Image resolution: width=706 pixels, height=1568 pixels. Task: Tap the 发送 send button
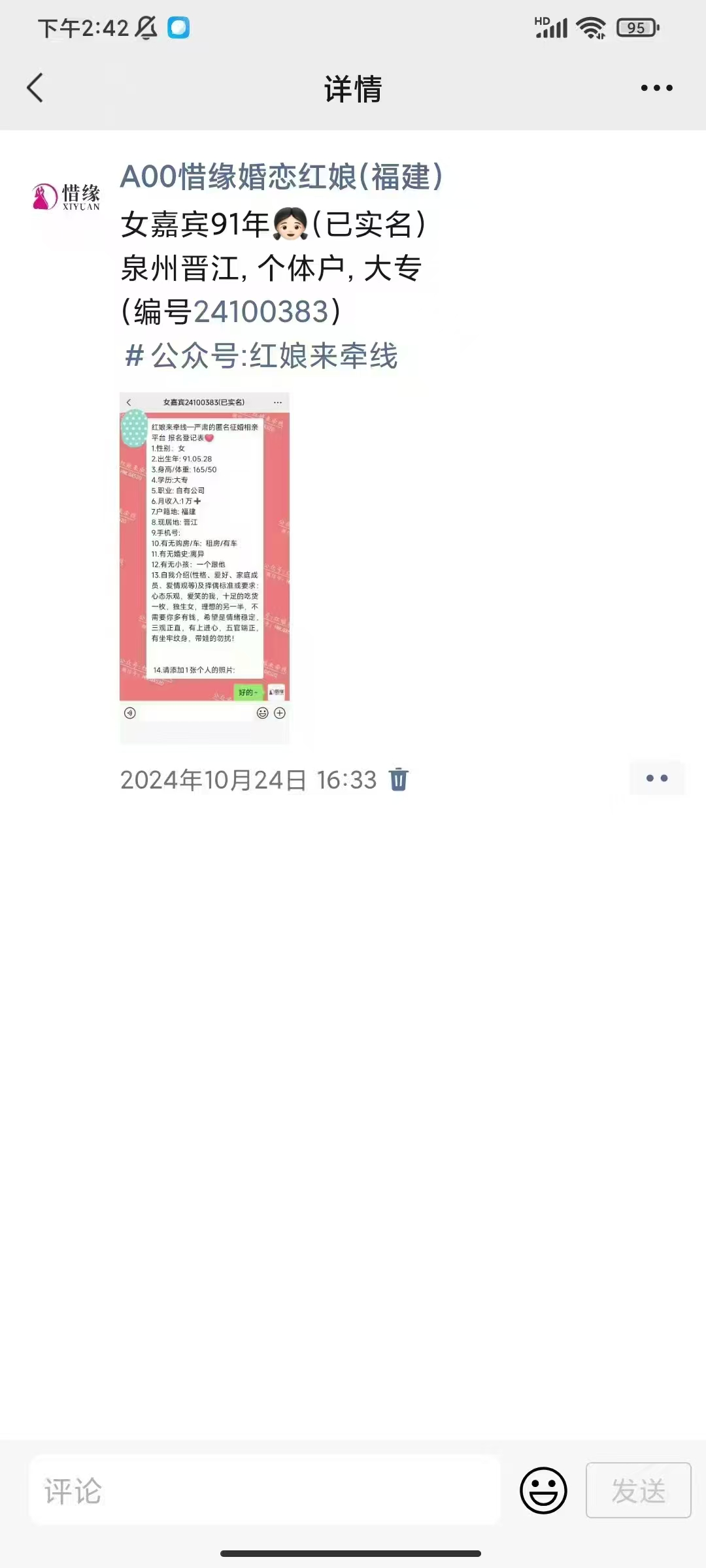point(638,1491)
